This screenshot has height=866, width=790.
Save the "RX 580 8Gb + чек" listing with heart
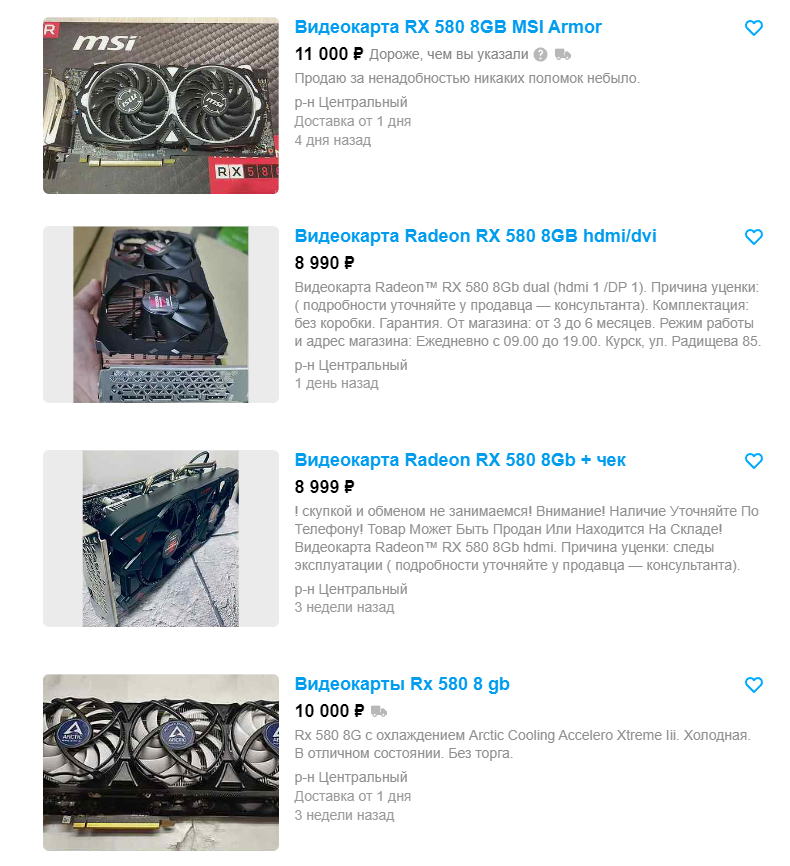pos(754,461)
